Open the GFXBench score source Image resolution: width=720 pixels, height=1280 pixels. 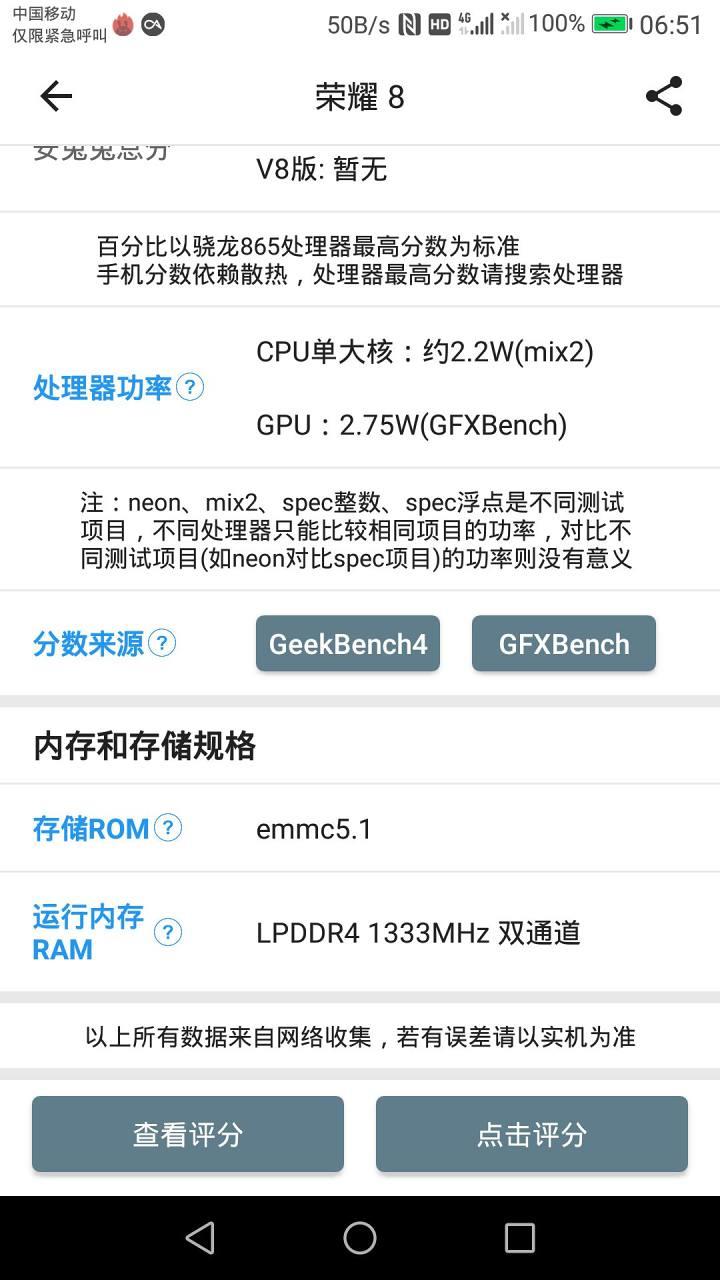pyautogui.click(x=564, y=643)
